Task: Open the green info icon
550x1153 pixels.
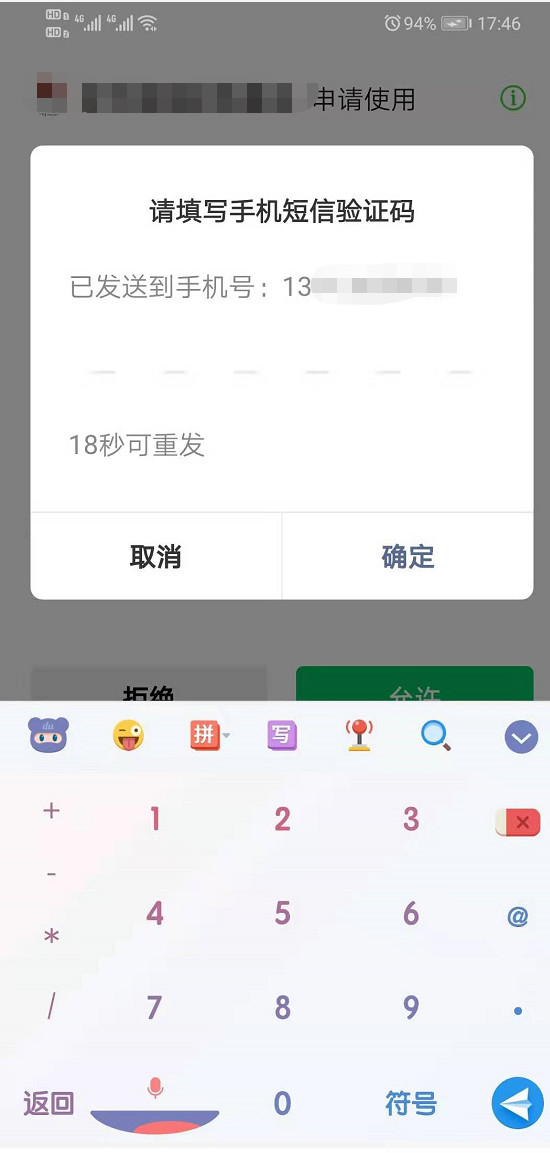Action: 513,98
